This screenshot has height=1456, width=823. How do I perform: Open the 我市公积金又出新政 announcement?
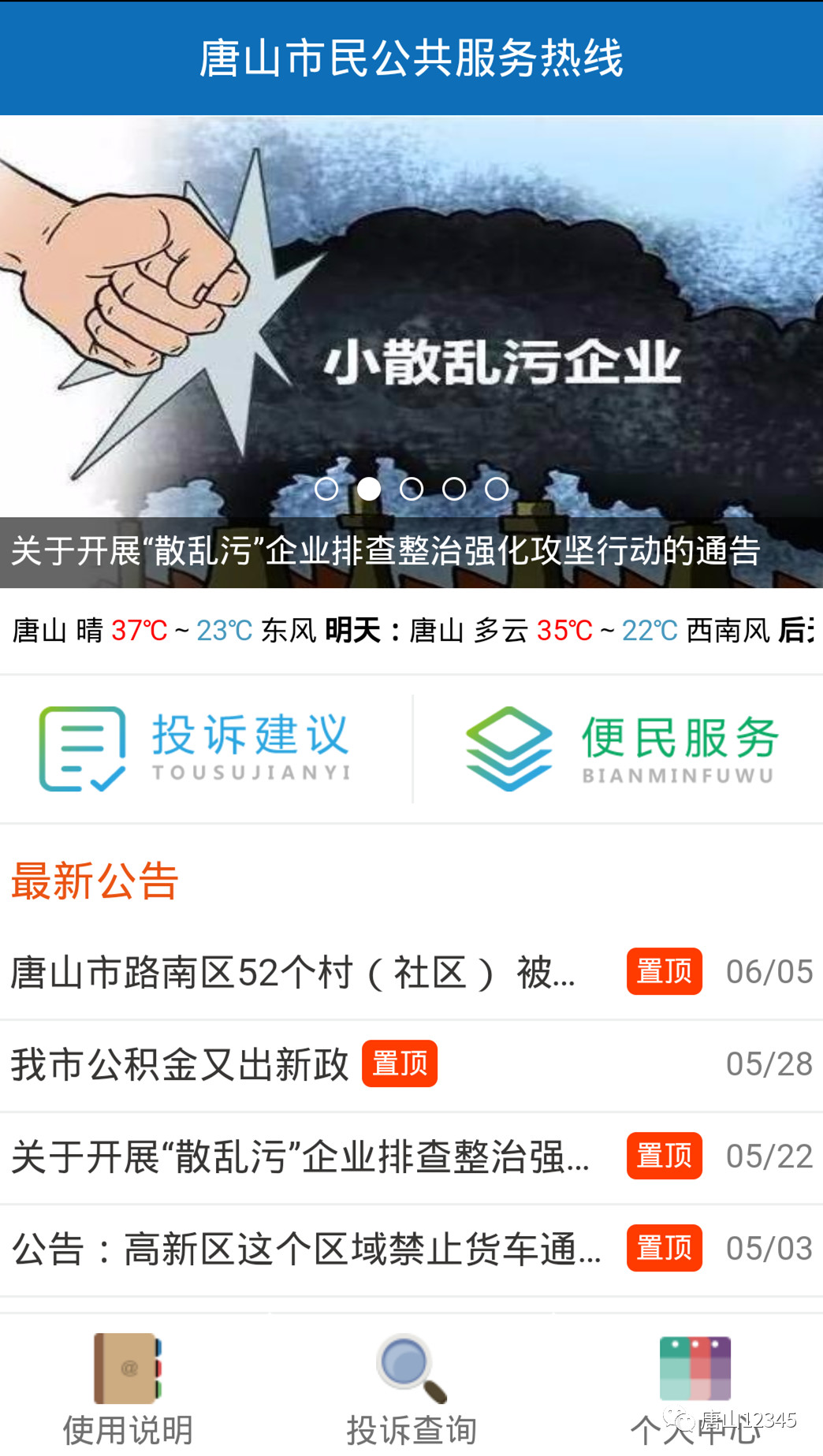click(x=181, y=1064)
